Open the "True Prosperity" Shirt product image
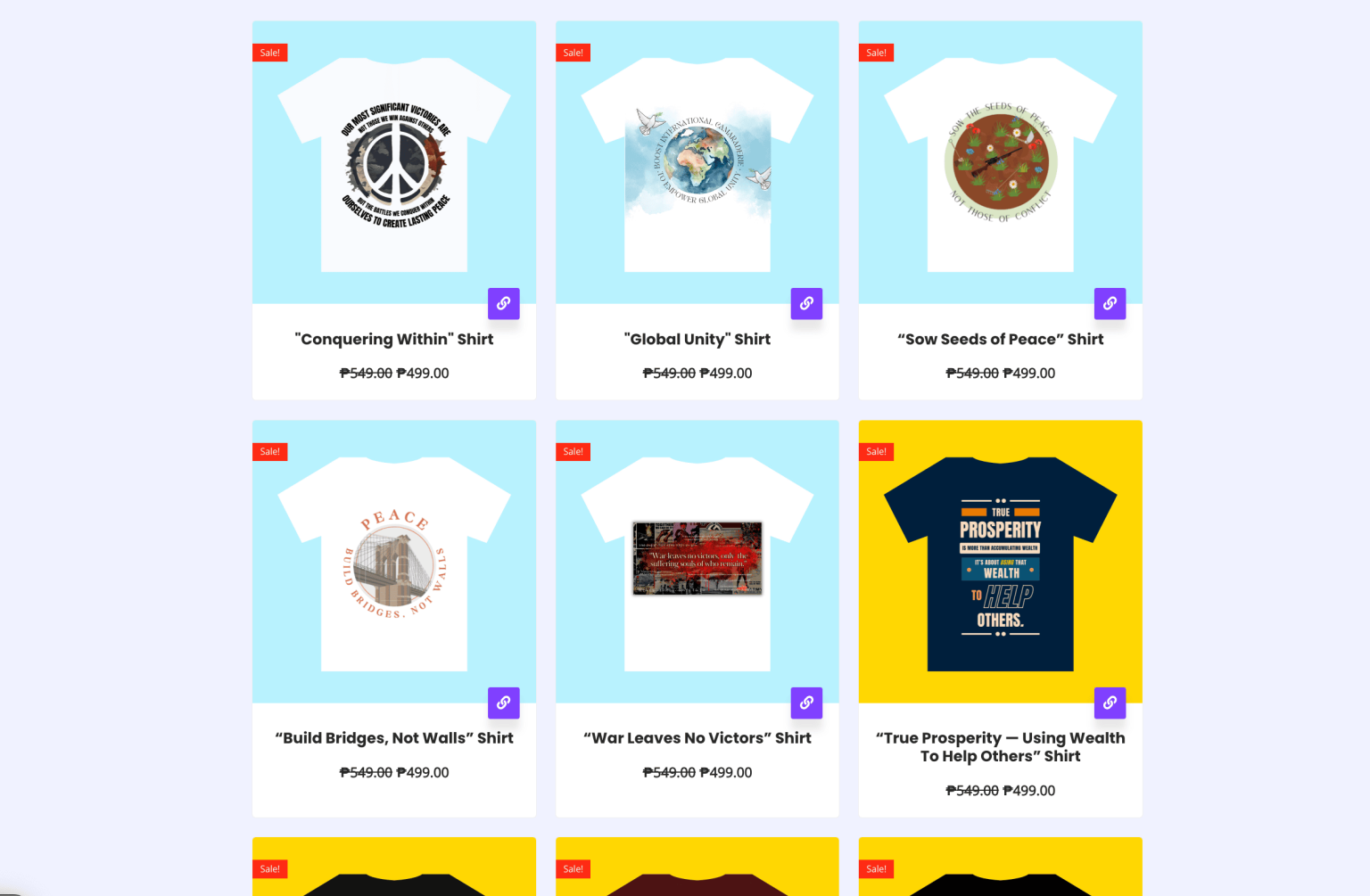1370x896 pixels. 1000,563
